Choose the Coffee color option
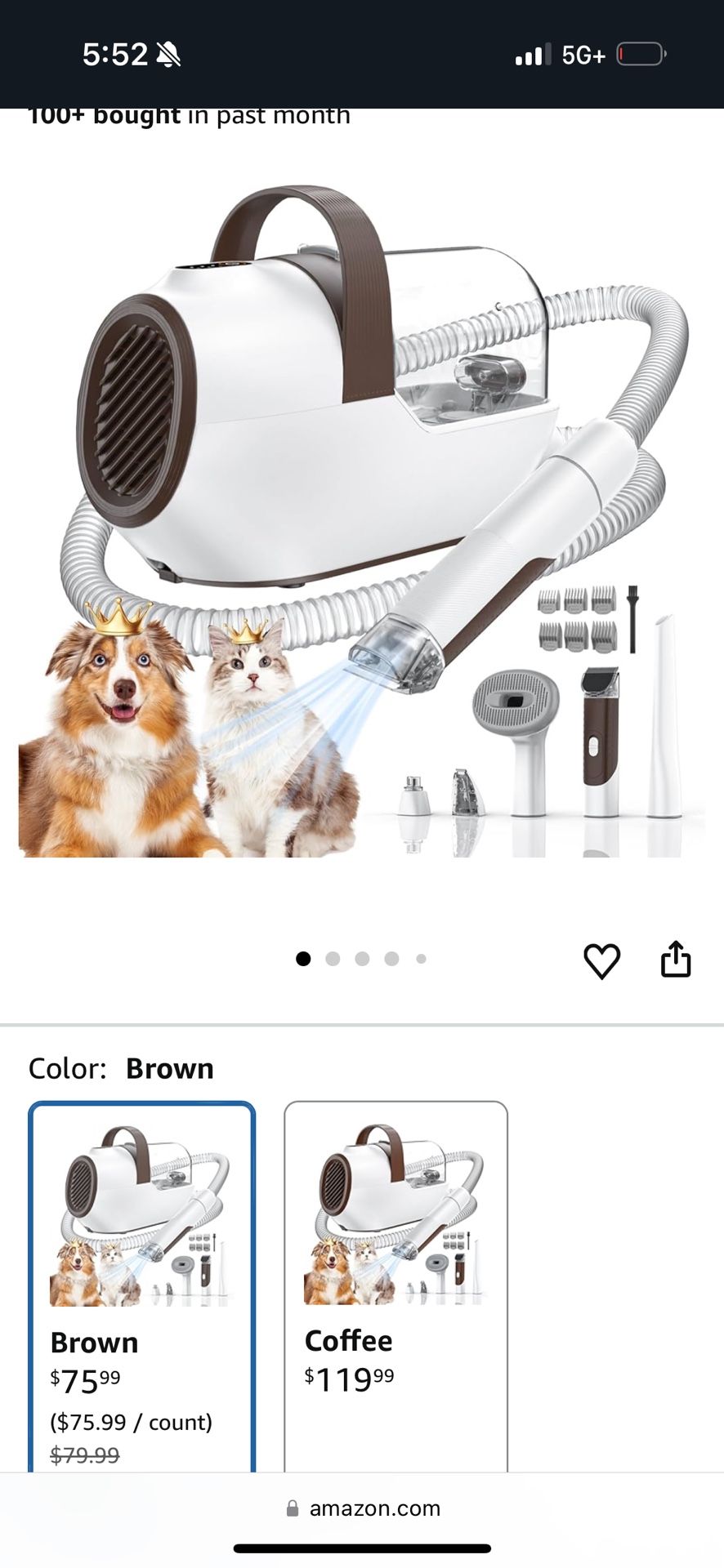Viewport: 724px width, 1568px height. coord(396,1287)
